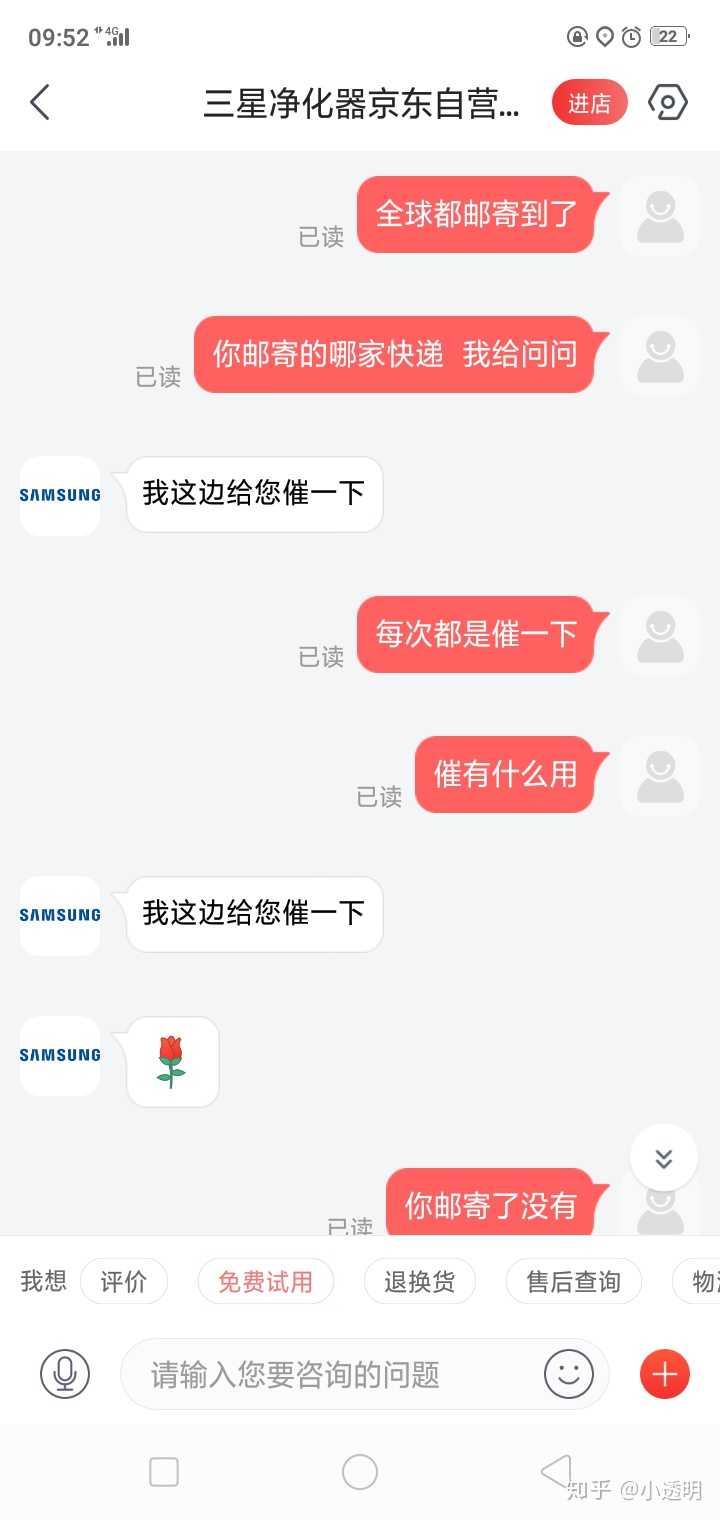Tap the 进店 button to enter store
Viewport: 720px width, 1520px height.
589,103
